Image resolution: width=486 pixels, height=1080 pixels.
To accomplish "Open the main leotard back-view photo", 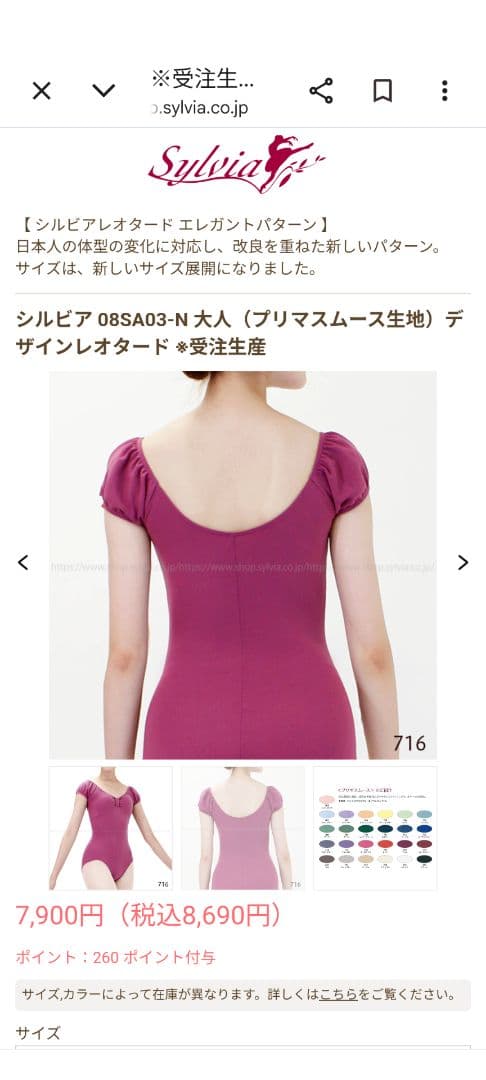I will click(x=242, y=565).
